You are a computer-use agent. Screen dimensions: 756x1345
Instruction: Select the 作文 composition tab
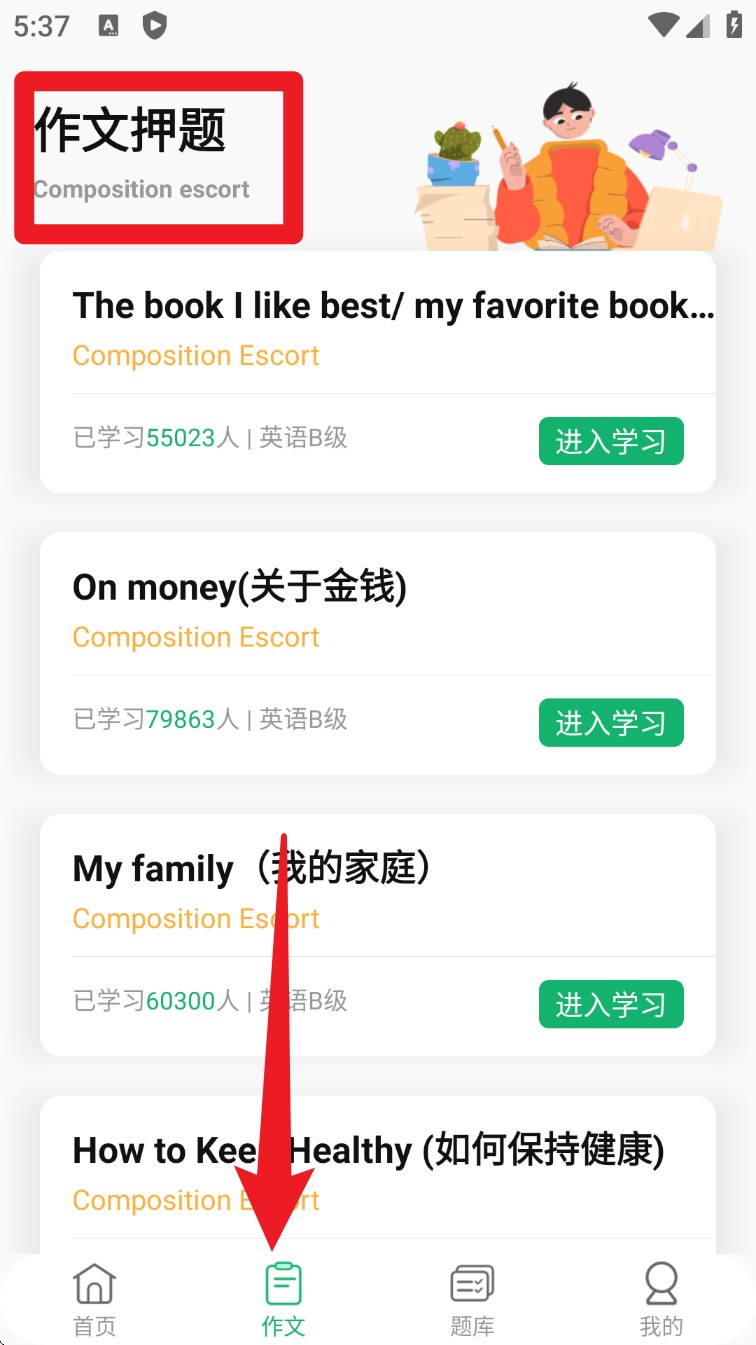pyautogui.click(x=283, y=1298)
